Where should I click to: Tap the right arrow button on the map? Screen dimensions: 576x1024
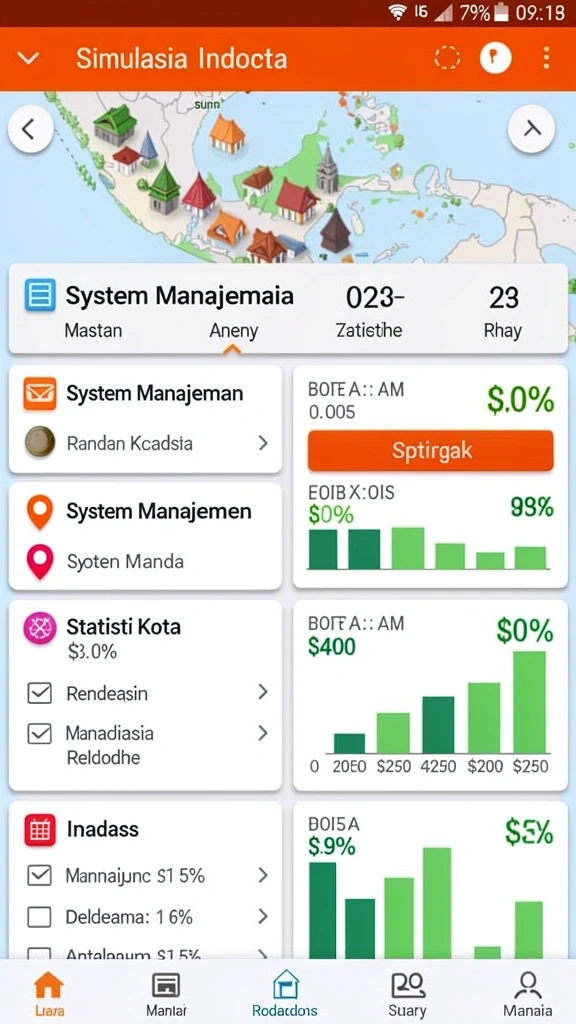pos(532,129)
